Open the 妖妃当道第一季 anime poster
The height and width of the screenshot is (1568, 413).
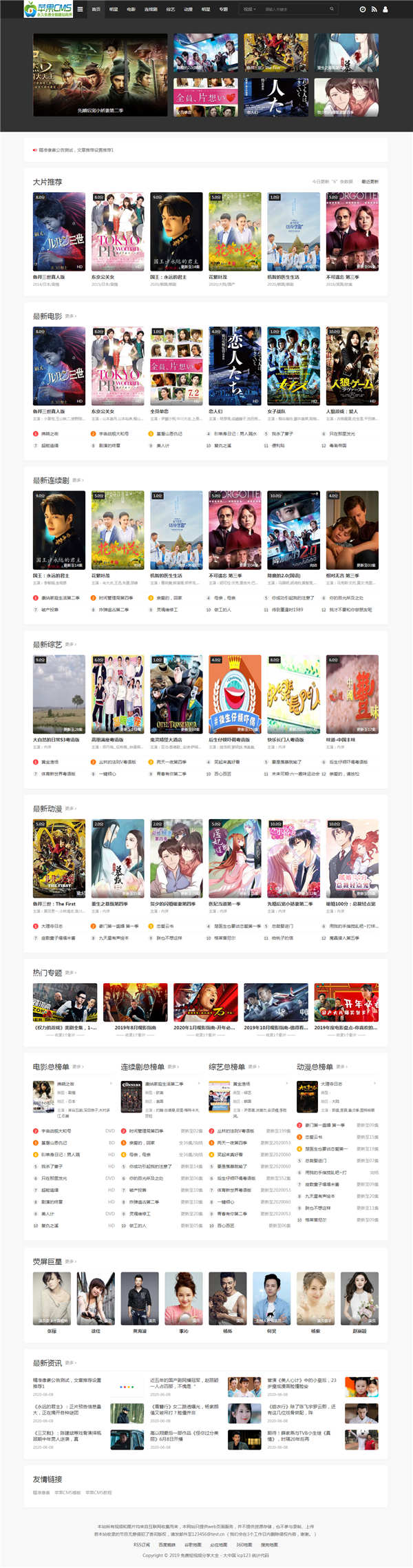pyautogui.click(x=235, y=858)
